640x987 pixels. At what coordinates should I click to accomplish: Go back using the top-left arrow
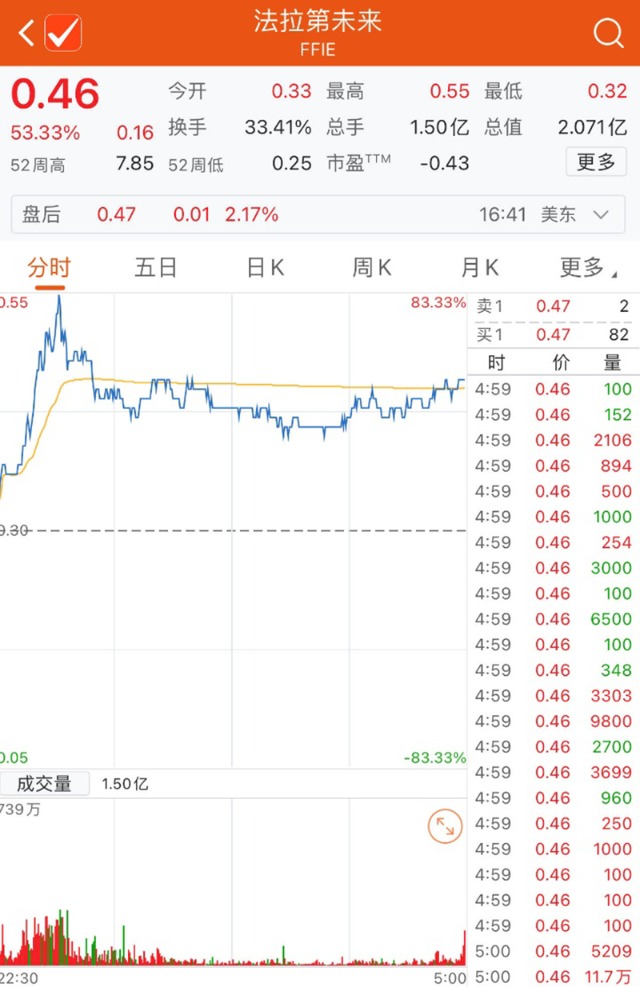coord(26,33)
